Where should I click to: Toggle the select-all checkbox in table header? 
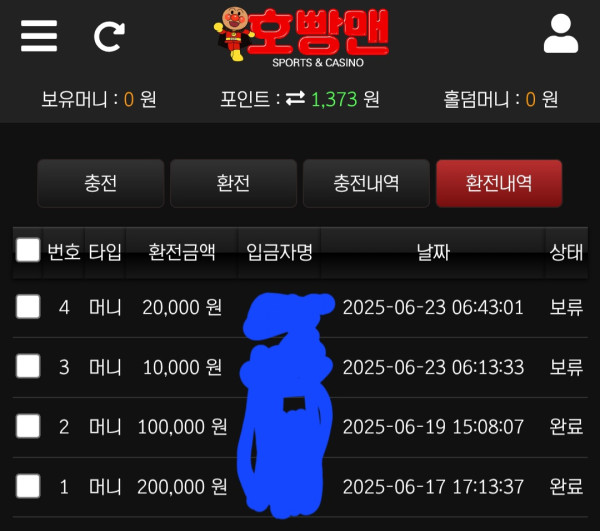pos(28,251)
